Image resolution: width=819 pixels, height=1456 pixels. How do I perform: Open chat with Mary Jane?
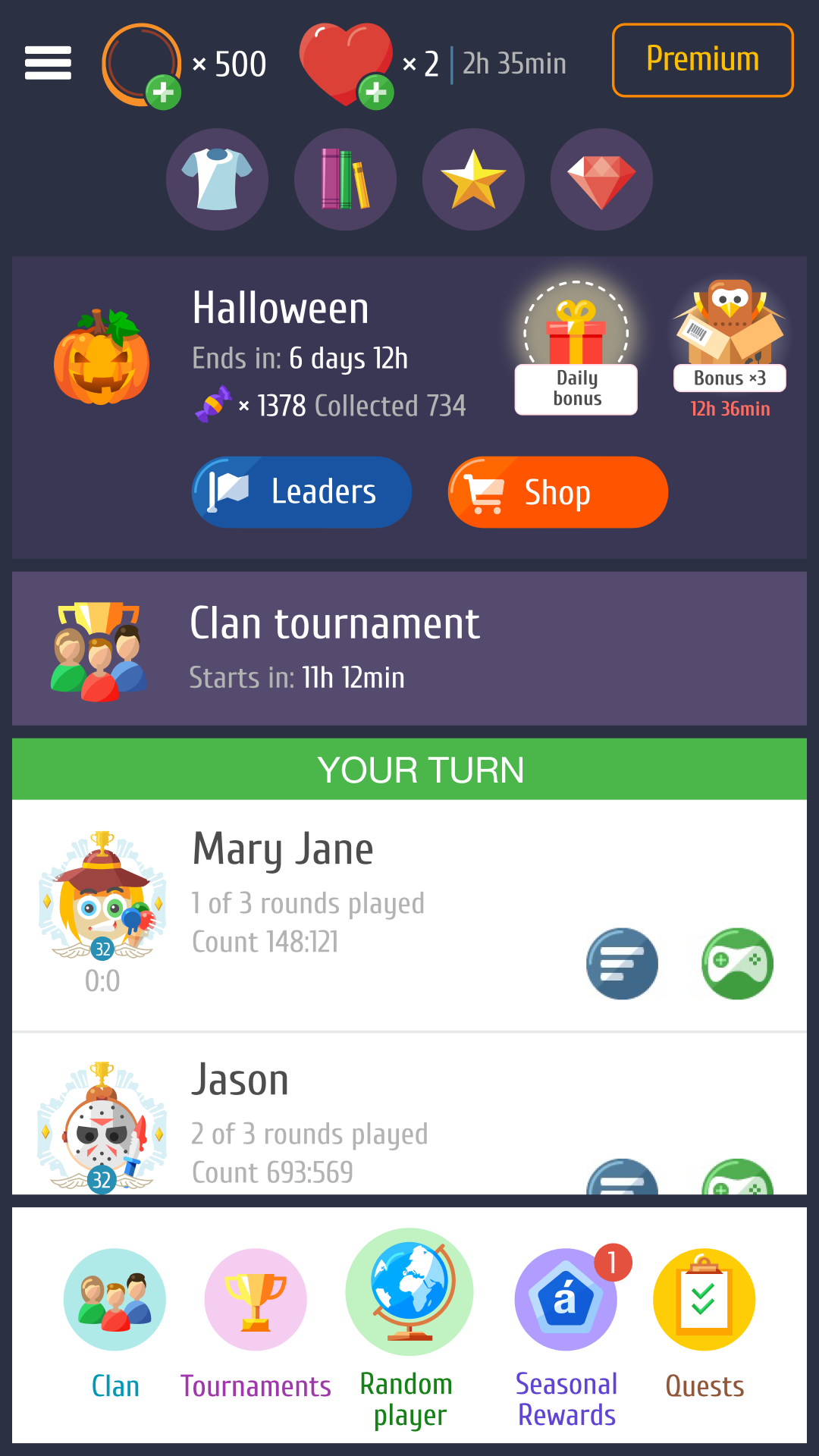click(x=622, y=964)
